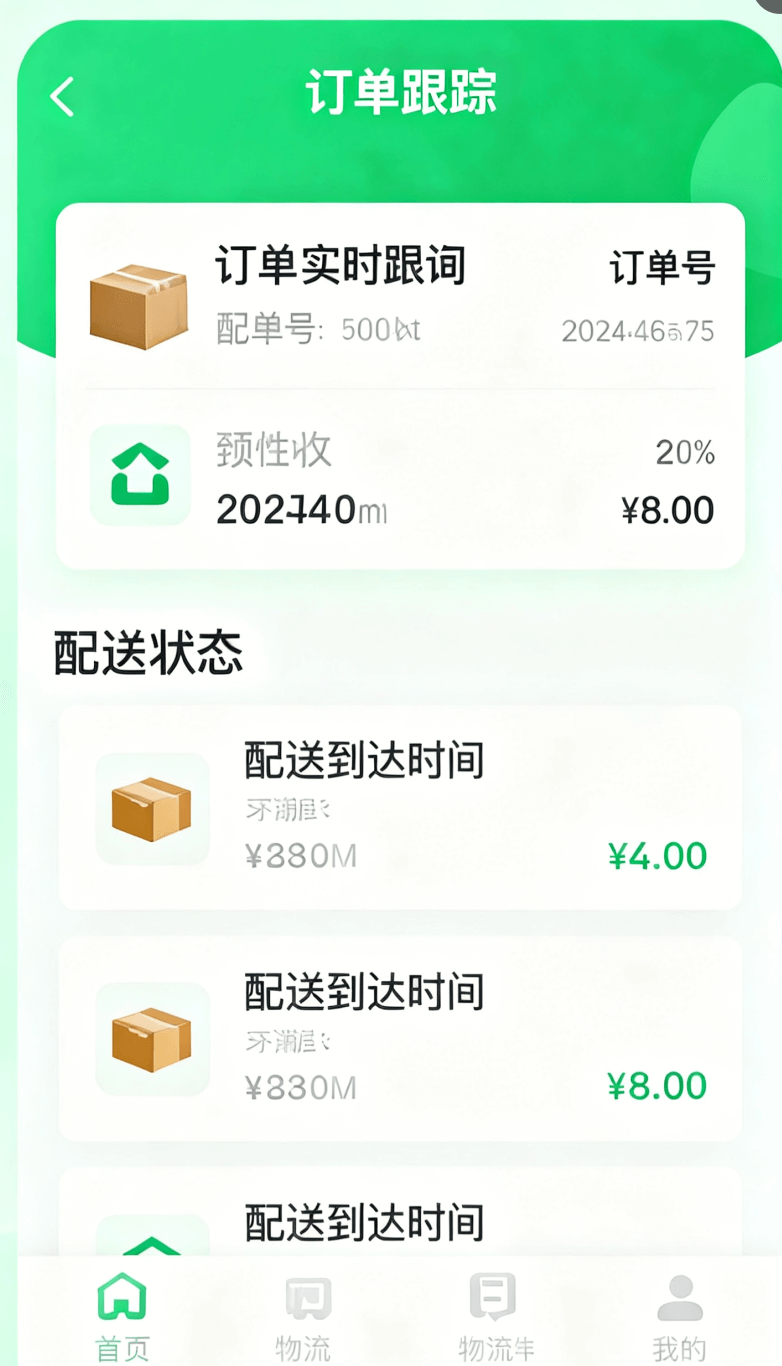The image size is (782, 1366).
Task: Go back from the 订单跟踪 page
Action: pyautogui.click(x=62, y=97)
